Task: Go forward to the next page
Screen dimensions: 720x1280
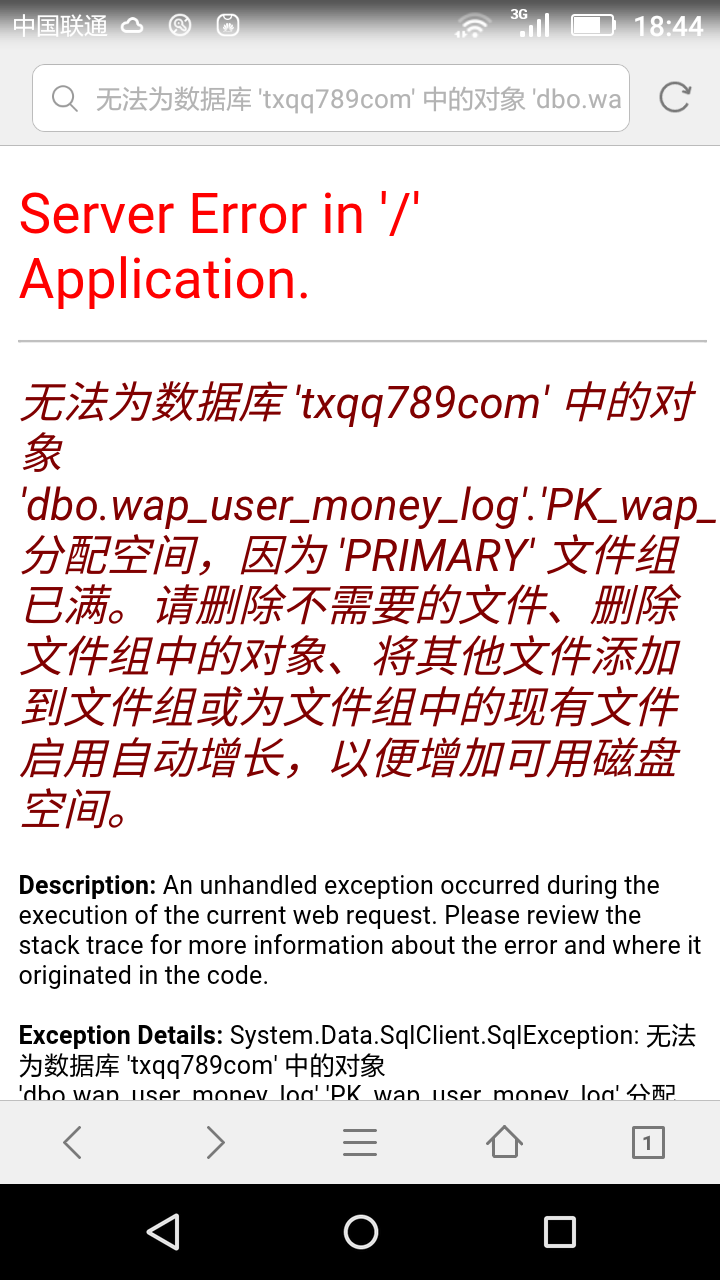Action: pos(216,1142)
